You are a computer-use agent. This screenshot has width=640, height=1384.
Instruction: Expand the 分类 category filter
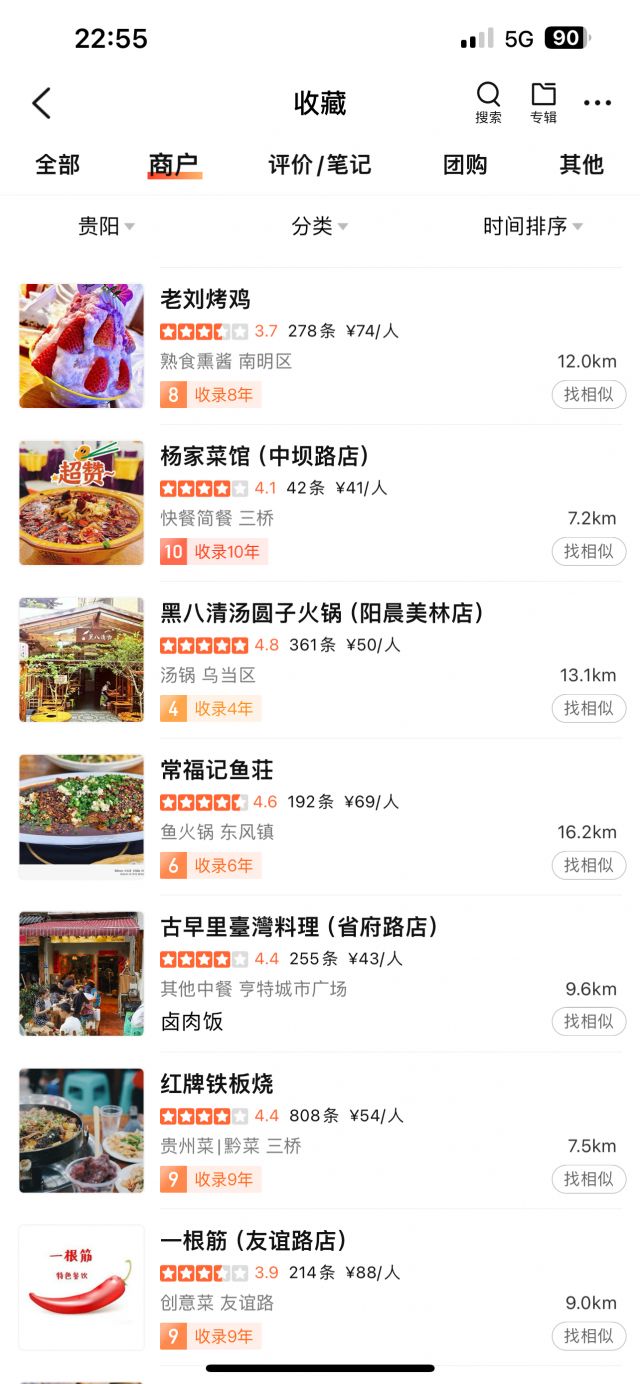320,226
